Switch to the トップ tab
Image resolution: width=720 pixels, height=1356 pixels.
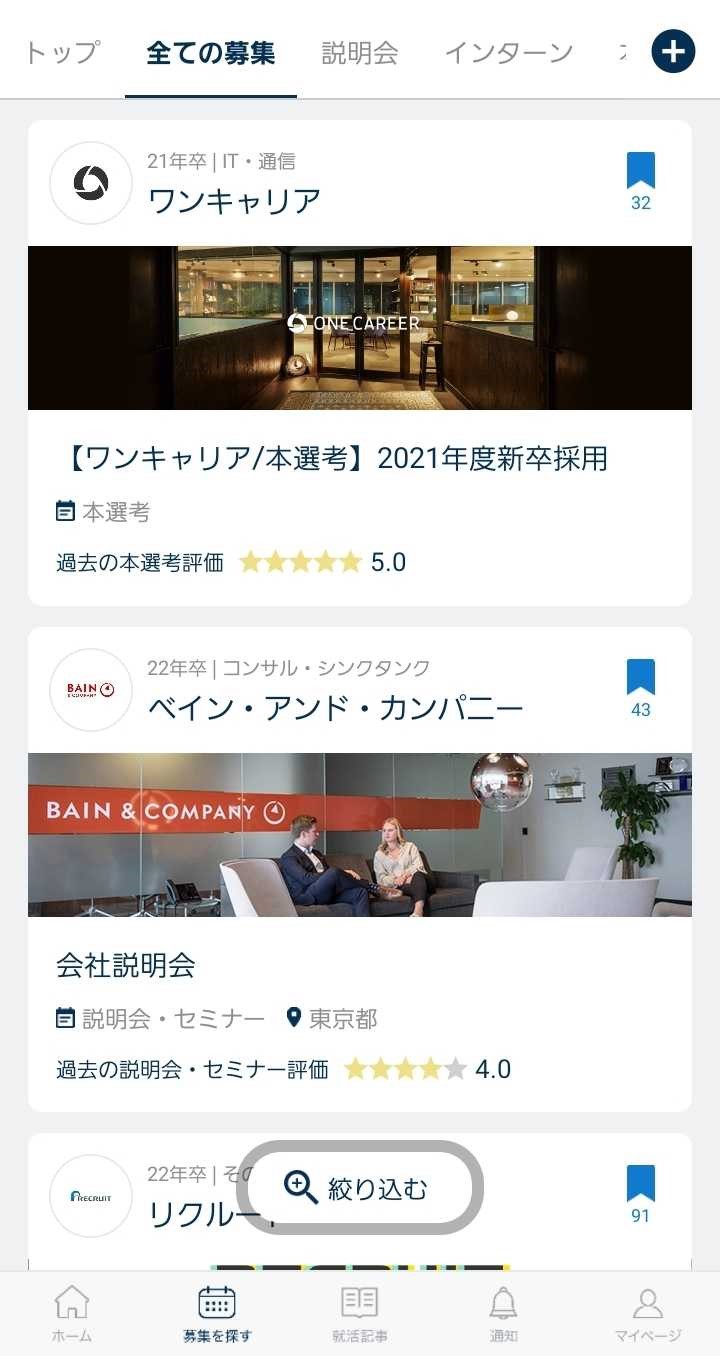point(62,52)
